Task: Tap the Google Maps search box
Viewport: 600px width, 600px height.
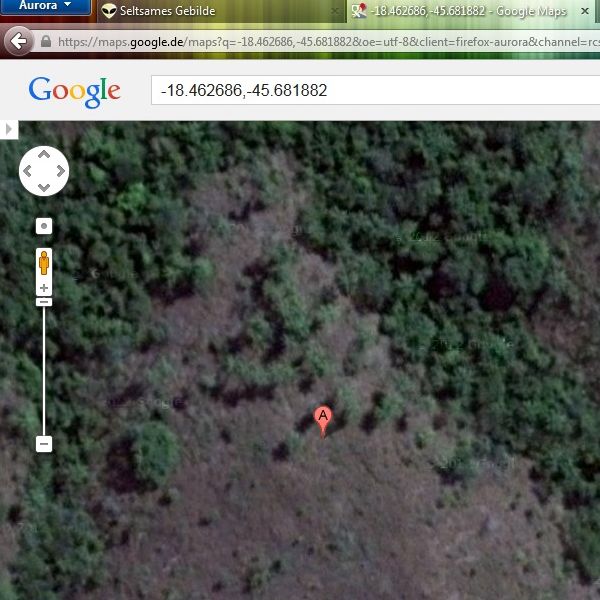Action: point(370,90)
